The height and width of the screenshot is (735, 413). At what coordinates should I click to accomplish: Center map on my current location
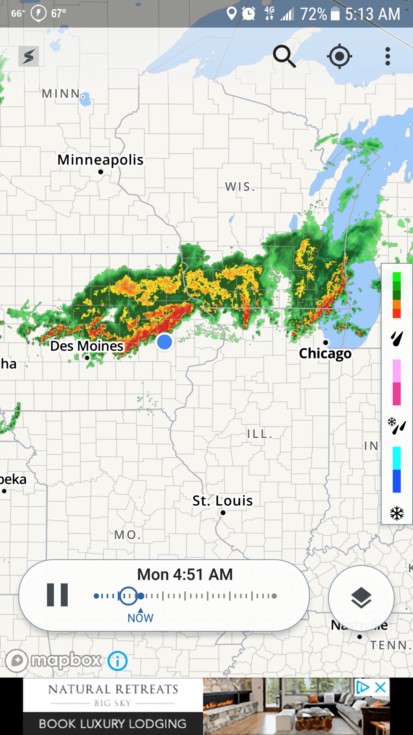click(339, 57)
